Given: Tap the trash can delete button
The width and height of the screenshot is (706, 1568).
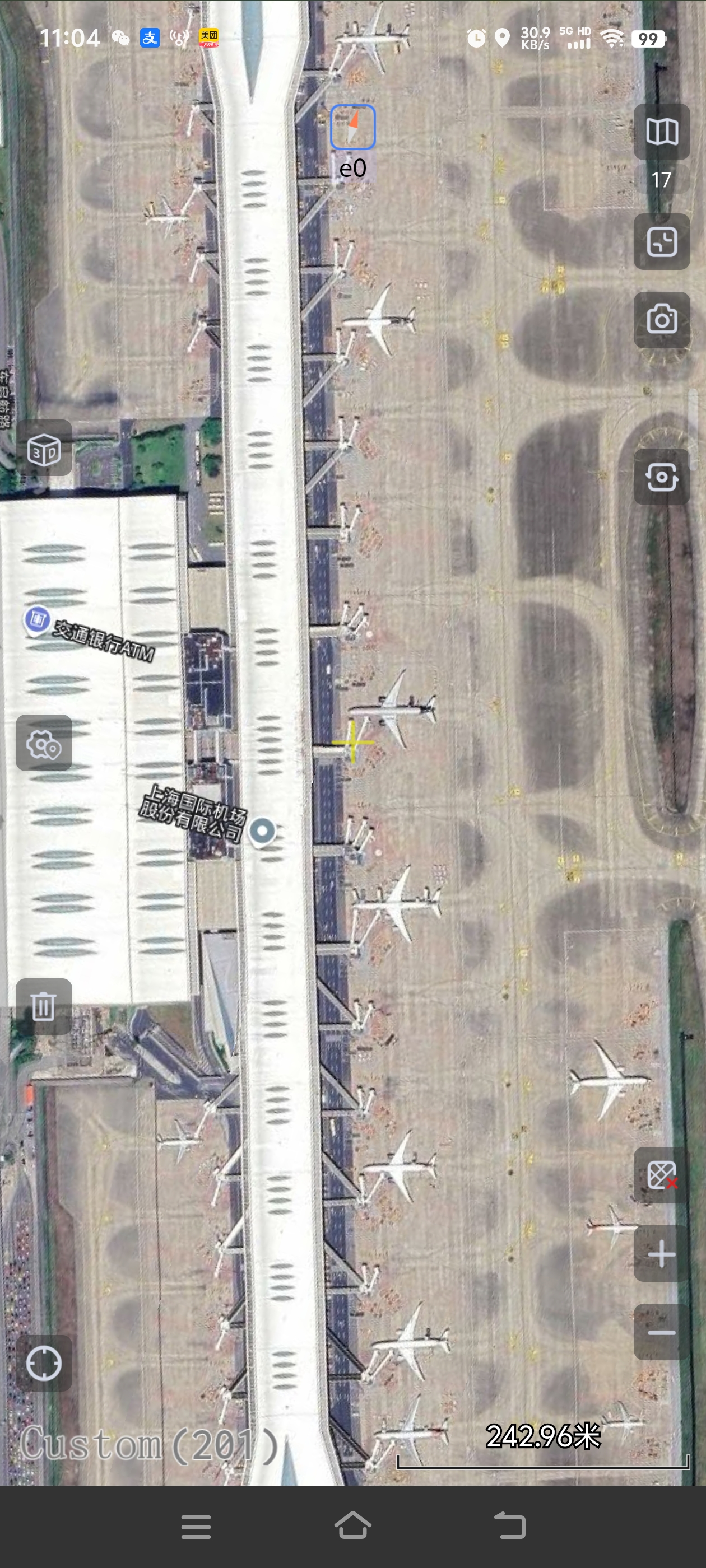Looking at the screenshot, I should (44, 1006).
